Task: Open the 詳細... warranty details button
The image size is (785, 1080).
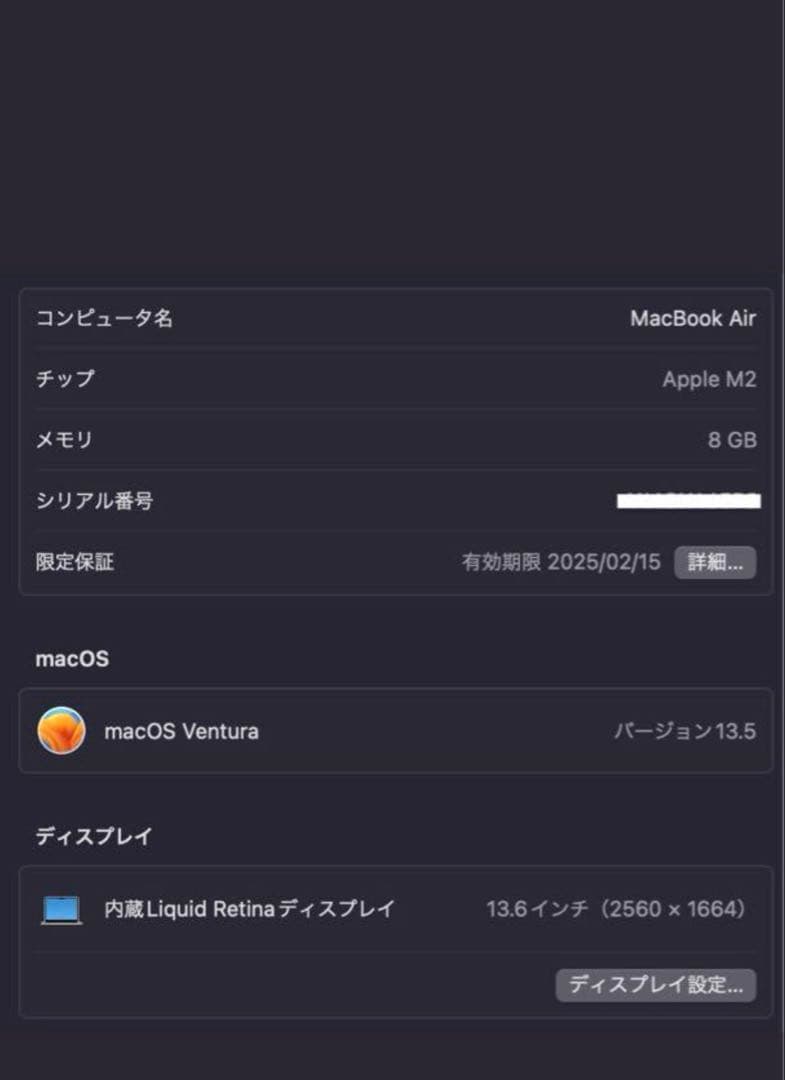Action: [715, 562]
